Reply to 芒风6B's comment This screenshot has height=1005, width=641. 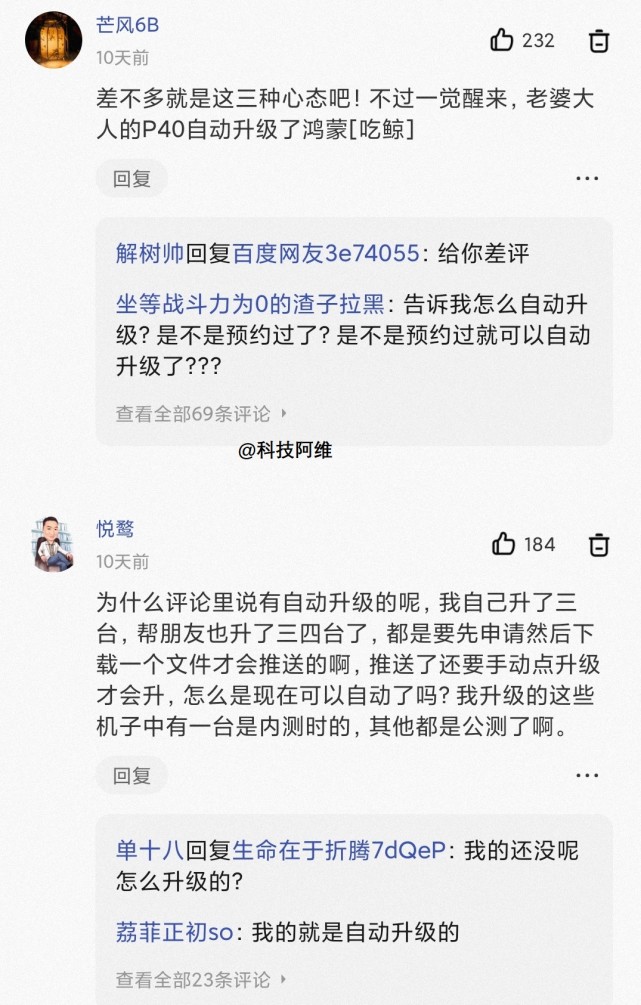[x=131, y=179]
